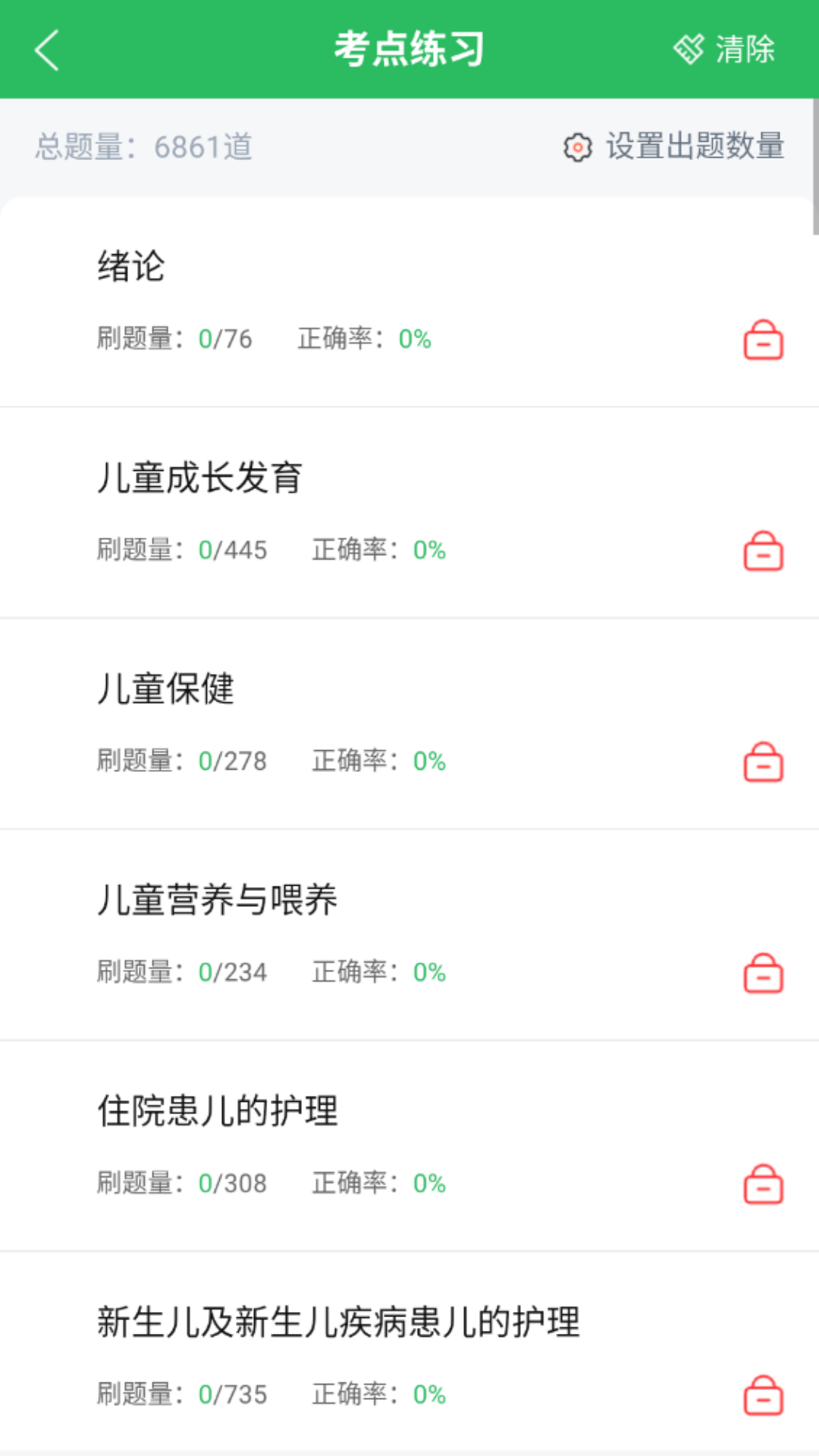The width and height of the screenshot is (819, 1456).
Task: Tap the 总题量：6861道 text area
Action: 144,147
